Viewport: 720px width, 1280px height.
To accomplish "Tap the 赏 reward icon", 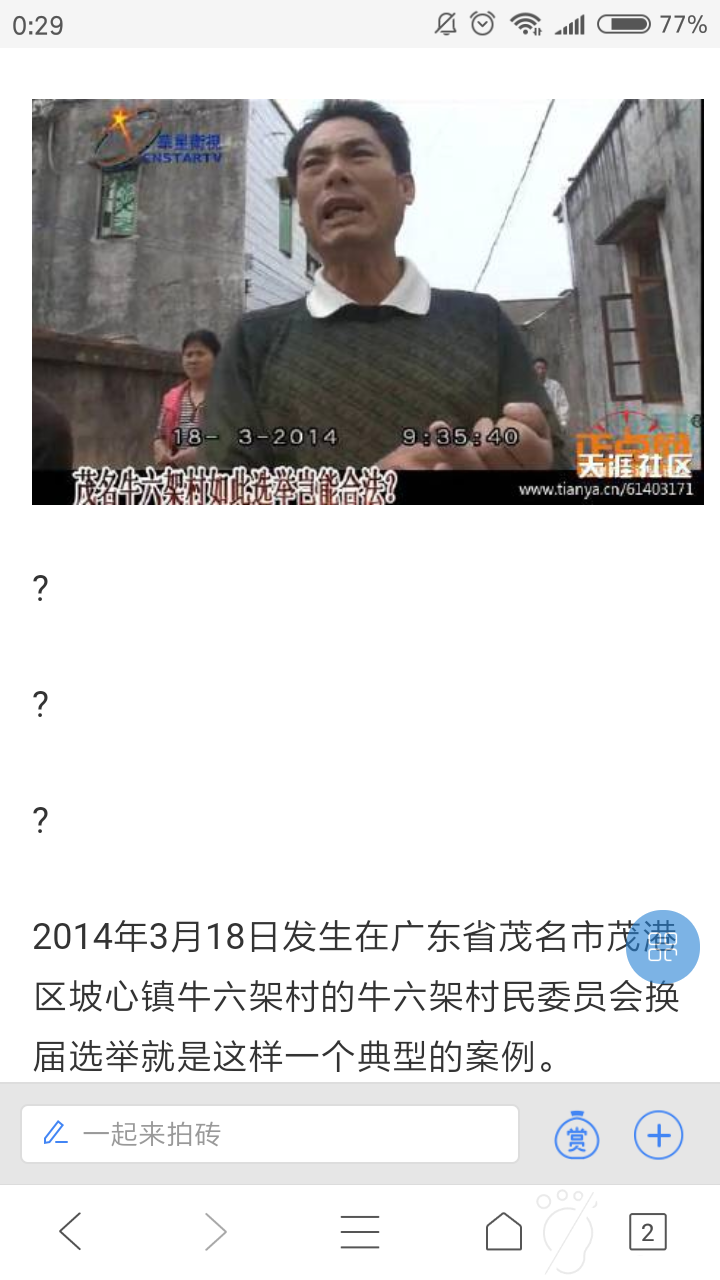I will click(577, 1136).
